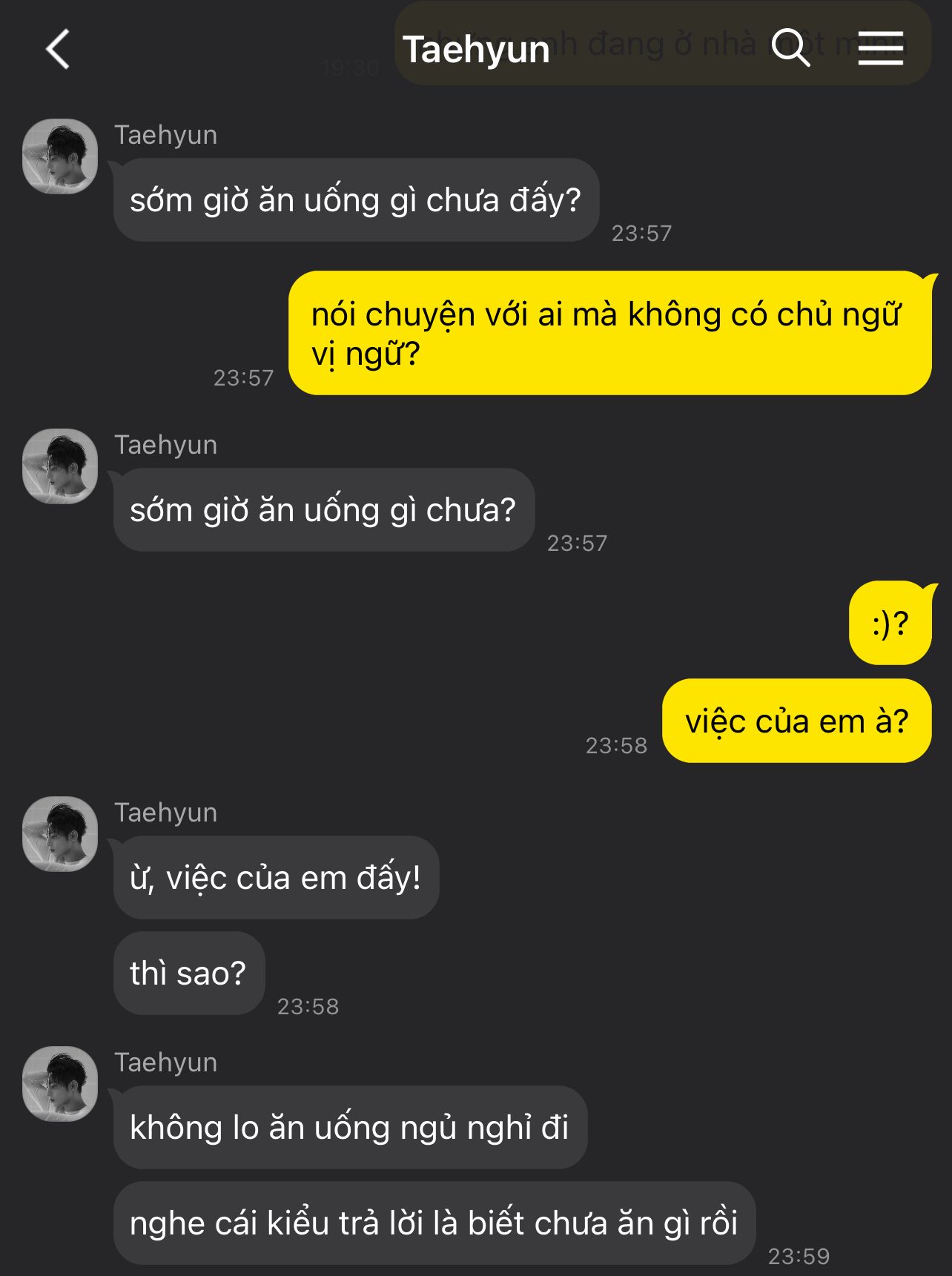Go back to the chat list
The width and height of the screenshot is (952, 1276).
coord(58,50)
